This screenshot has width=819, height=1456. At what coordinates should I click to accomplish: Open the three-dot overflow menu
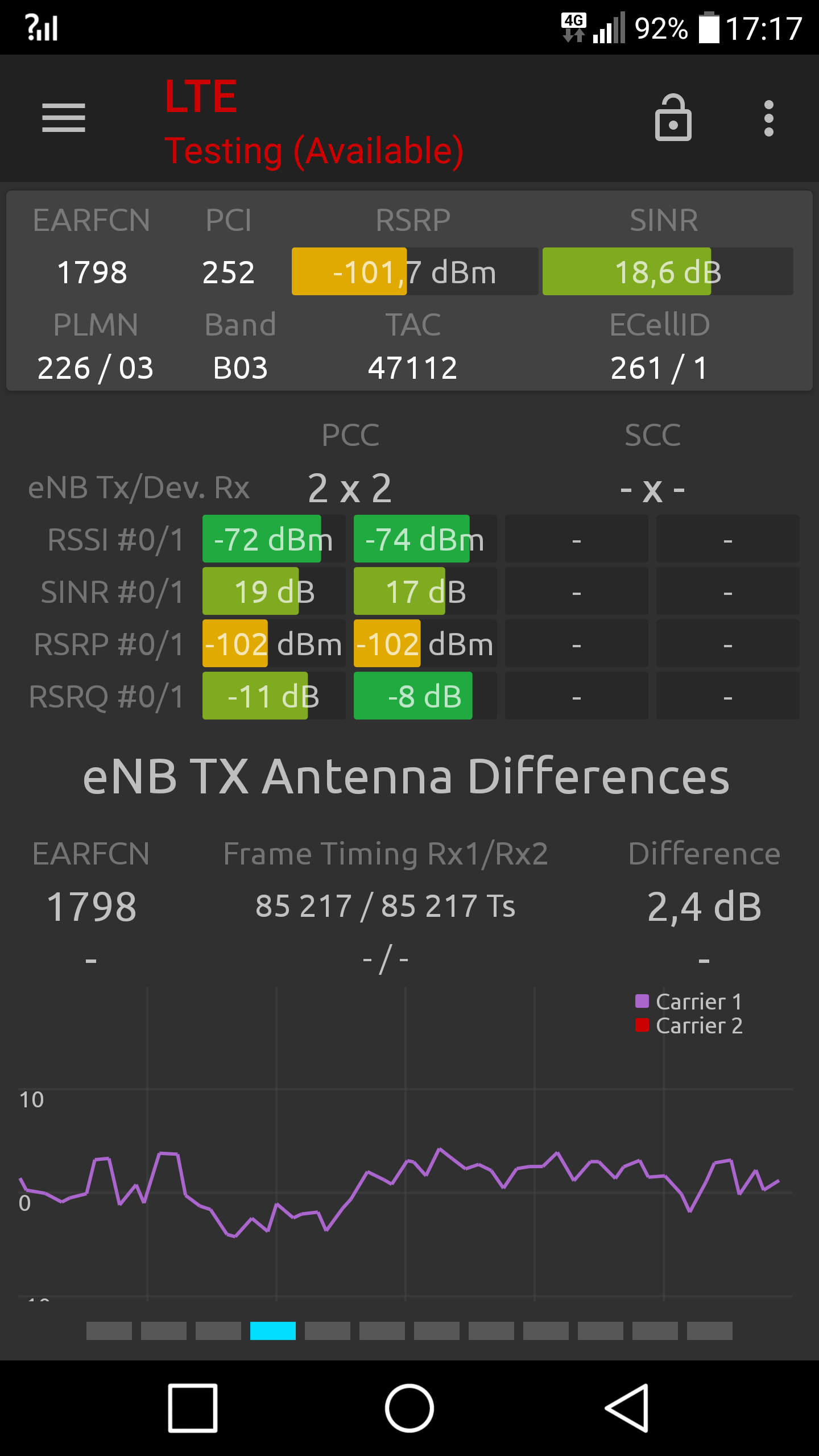pyautogui.click(x=769, y=118)
